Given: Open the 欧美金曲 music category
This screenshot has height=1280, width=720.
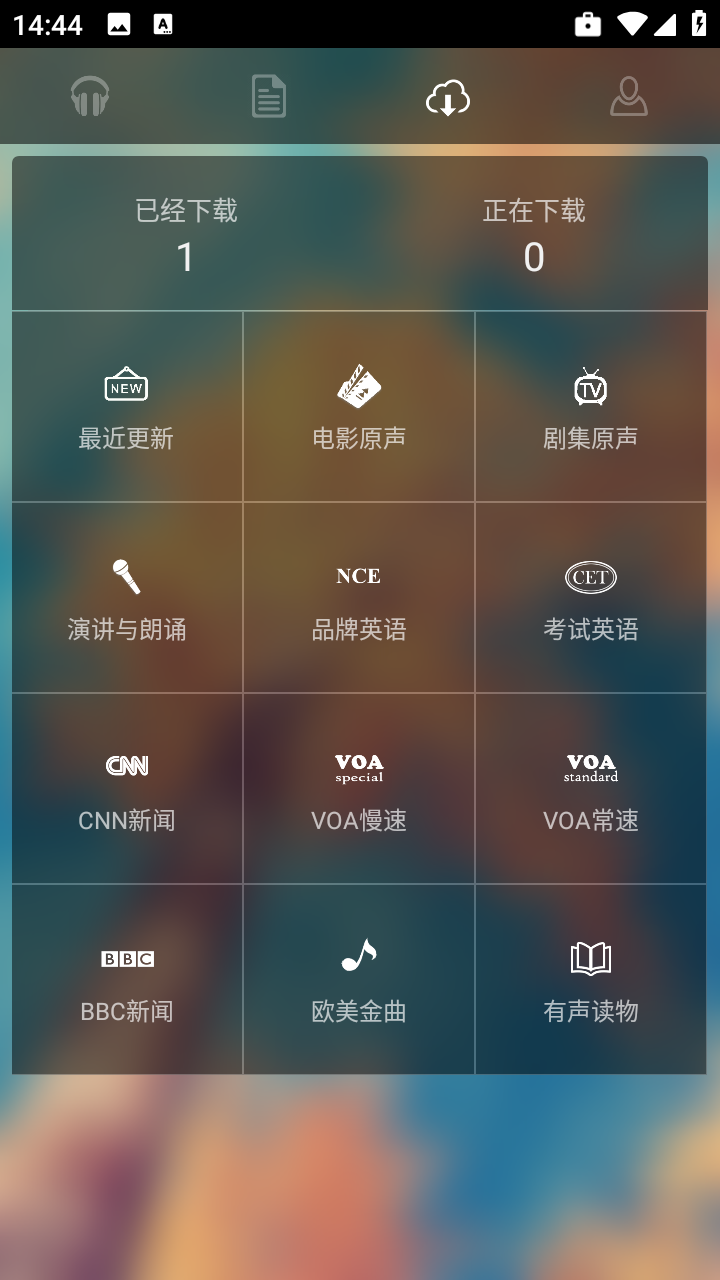Looking at the screenshot, I should coord(359,979).
